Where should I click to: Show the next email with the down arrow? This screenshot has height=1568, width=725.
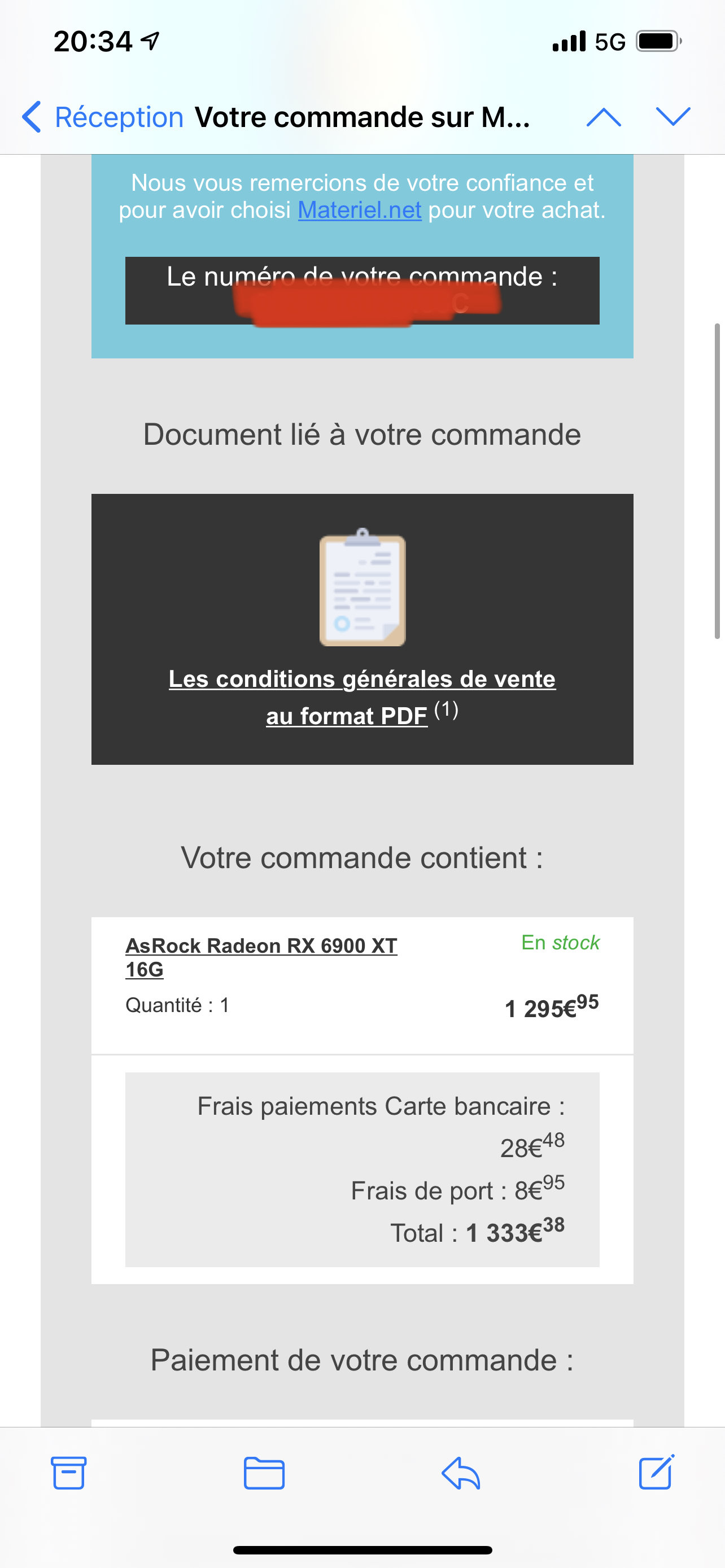tap(672, 116)
